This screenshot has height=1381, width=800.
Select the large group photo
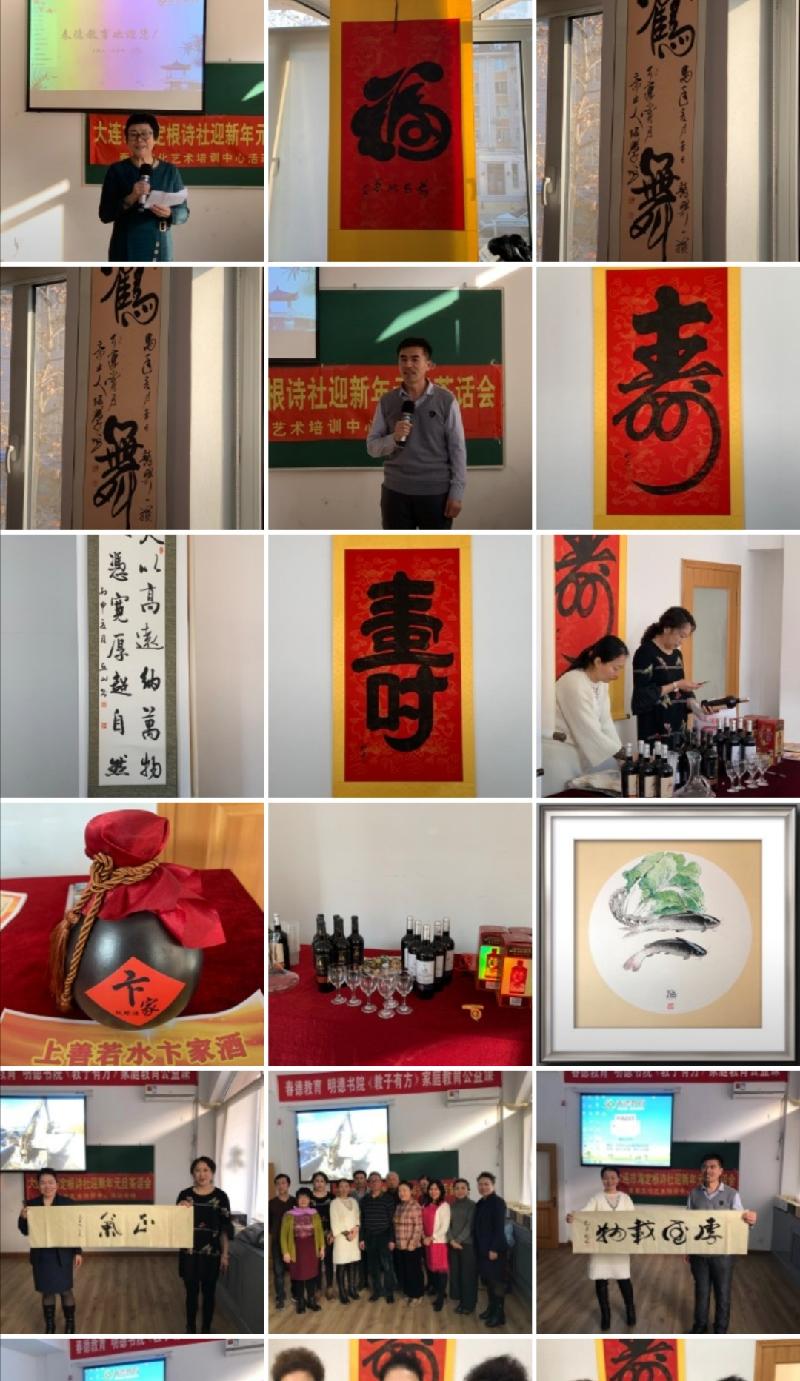(x=400, y=1201)
